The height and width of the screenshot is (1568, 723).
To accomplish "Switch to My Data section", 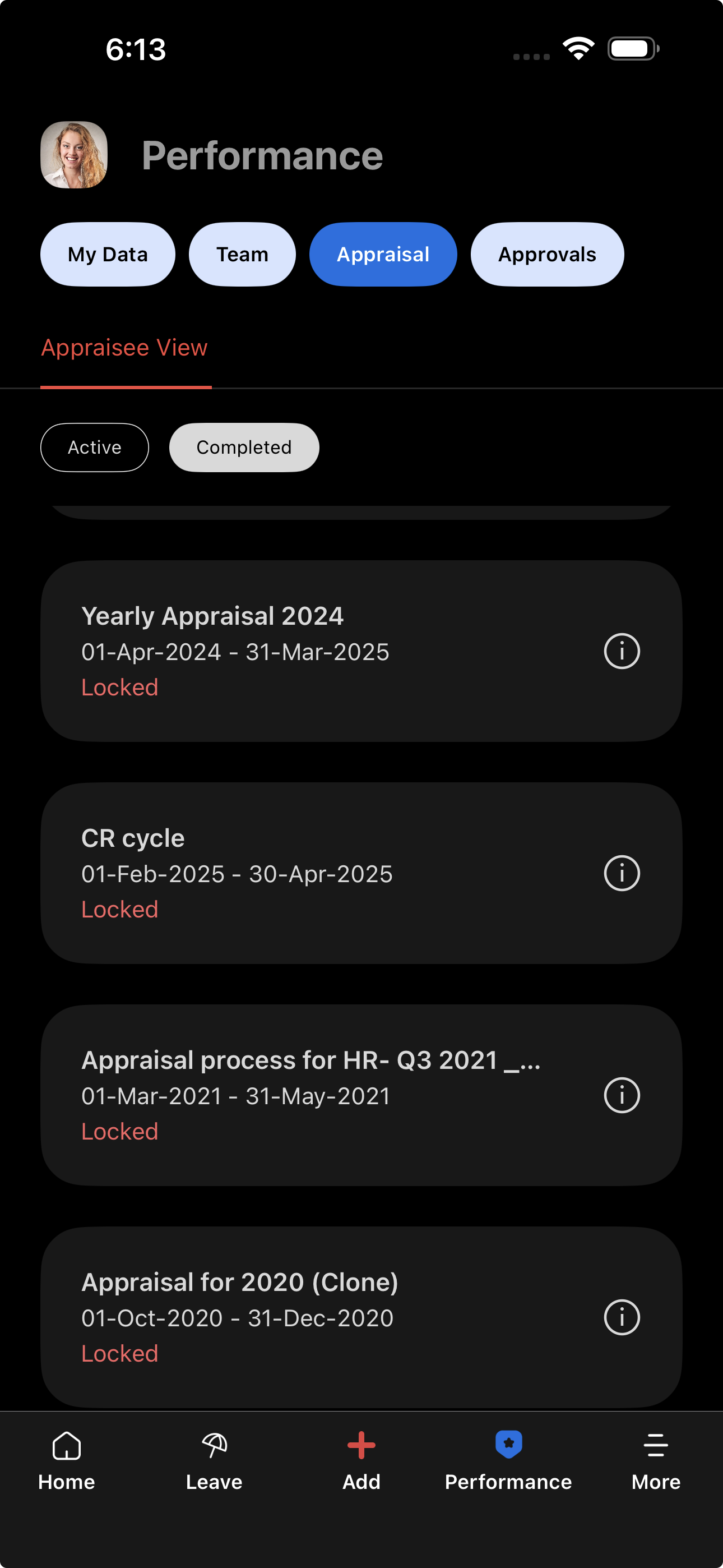I will (108, 255).
